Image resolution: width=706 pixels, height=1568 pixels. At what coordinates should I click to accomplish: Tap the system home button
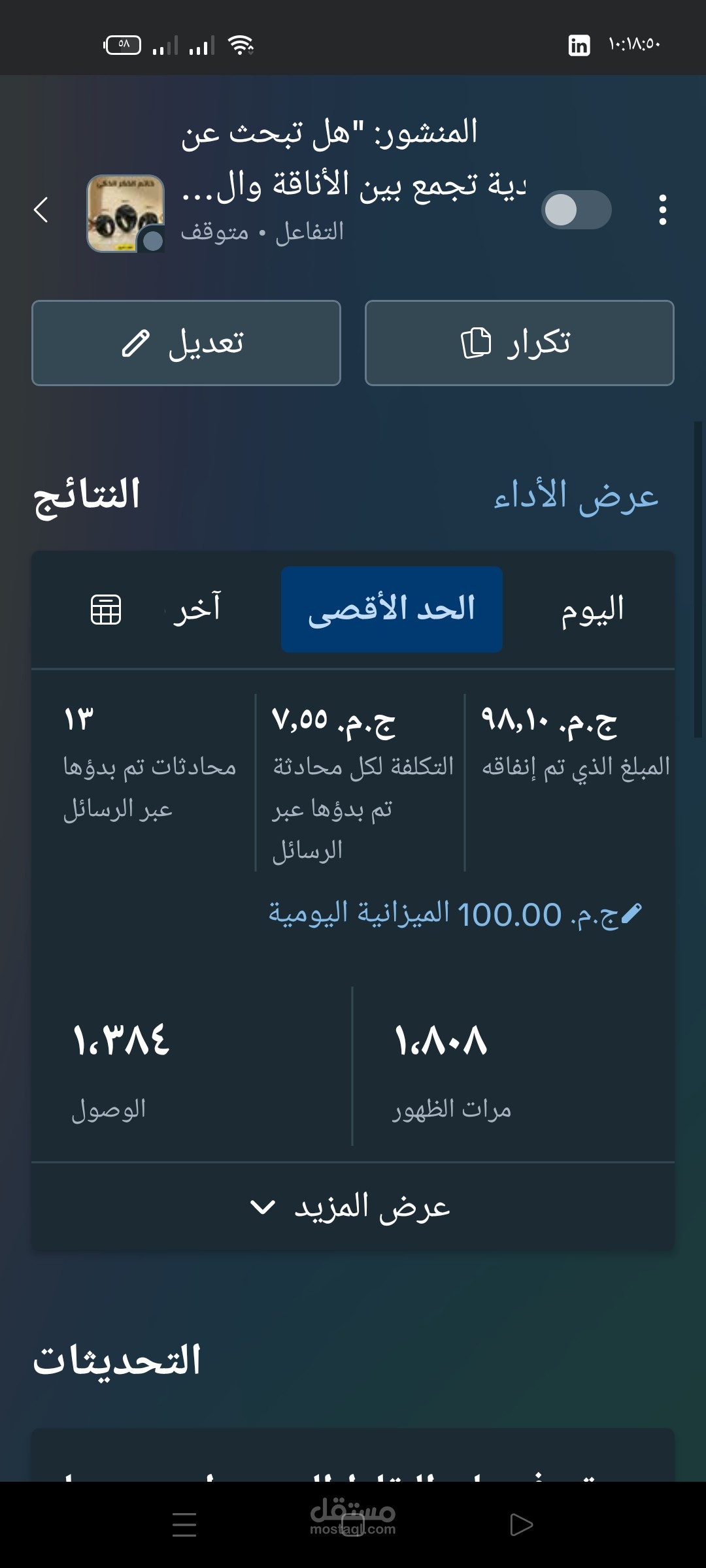353,1526
